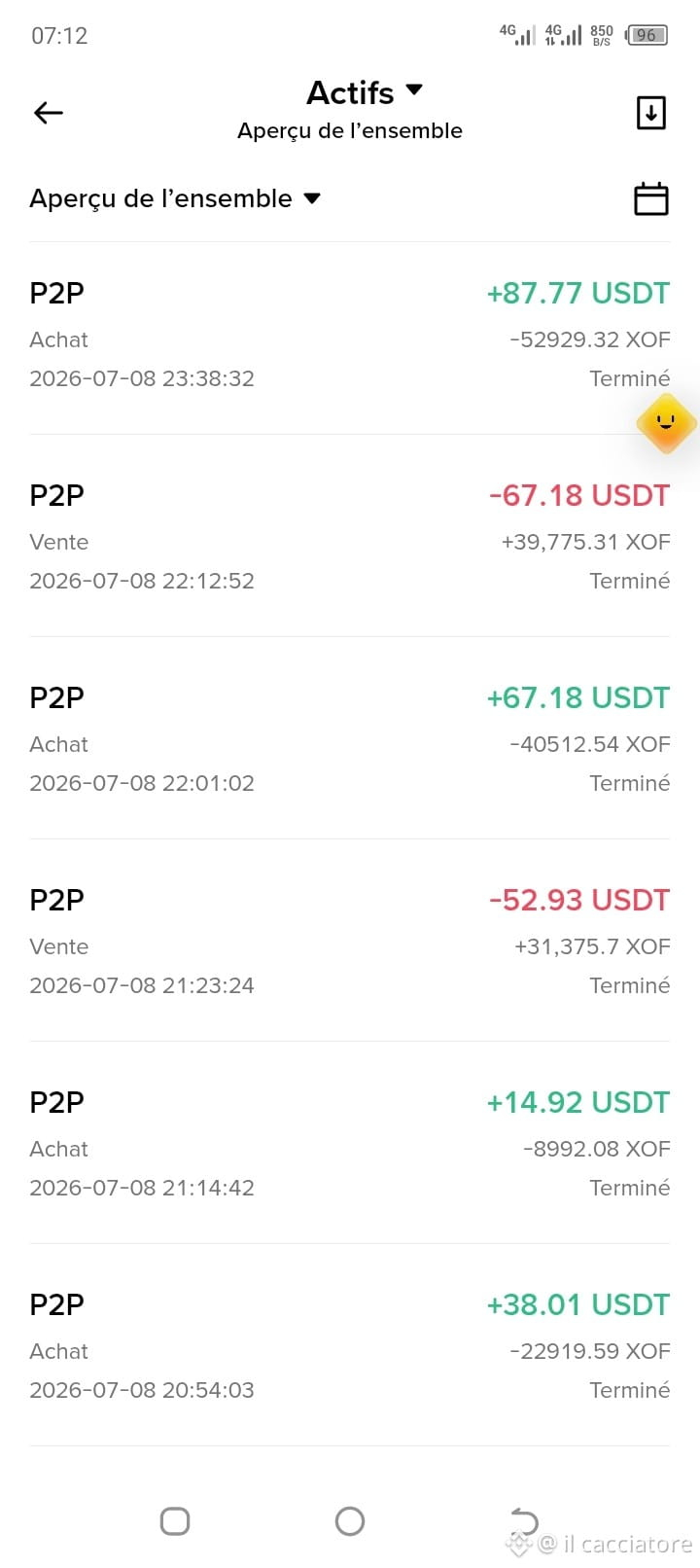Tap the yellow smiley floating assistant
Viewport: 700px width, 1568px height.
[666, 423]
